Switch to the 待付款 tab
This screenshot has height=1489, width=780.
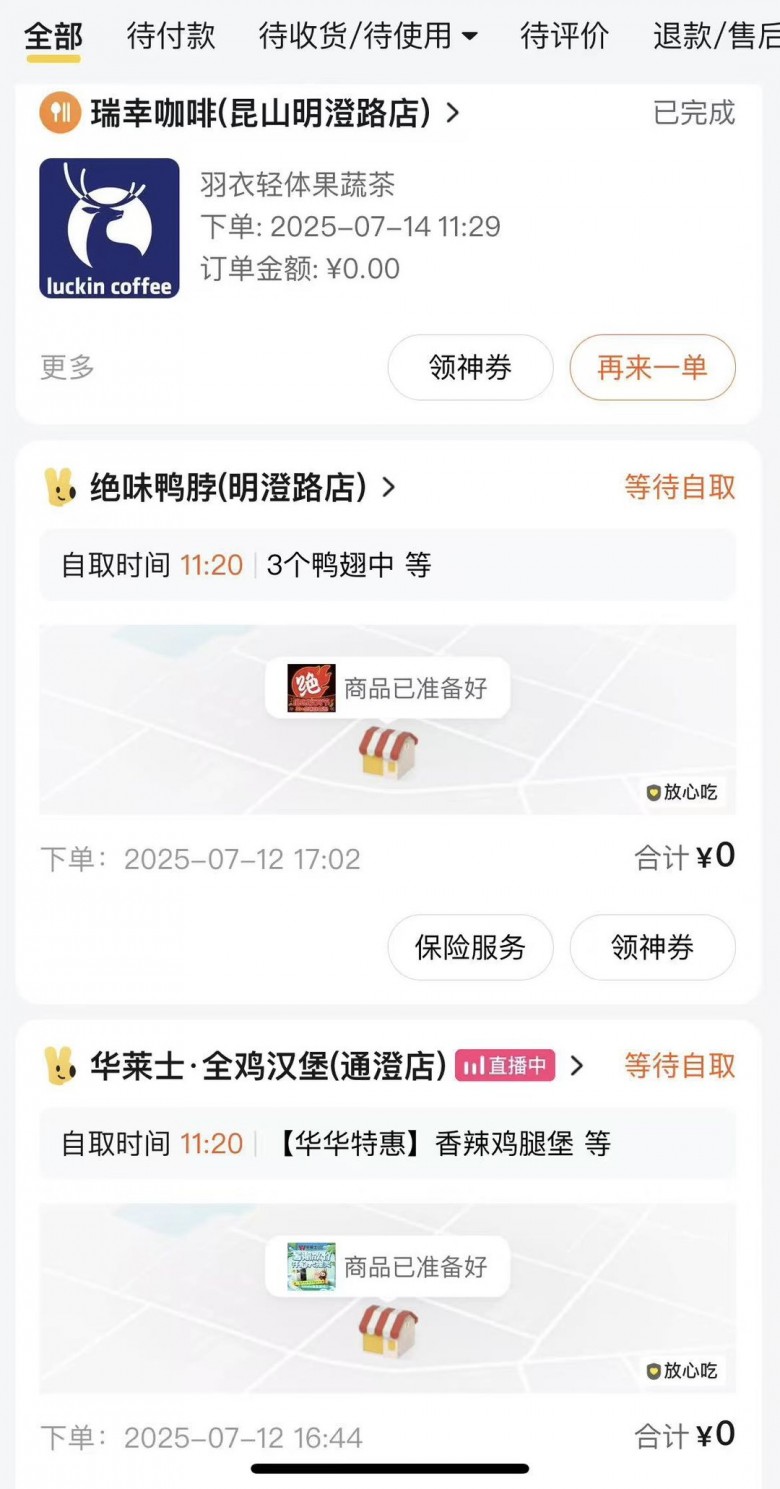point(171,36)
